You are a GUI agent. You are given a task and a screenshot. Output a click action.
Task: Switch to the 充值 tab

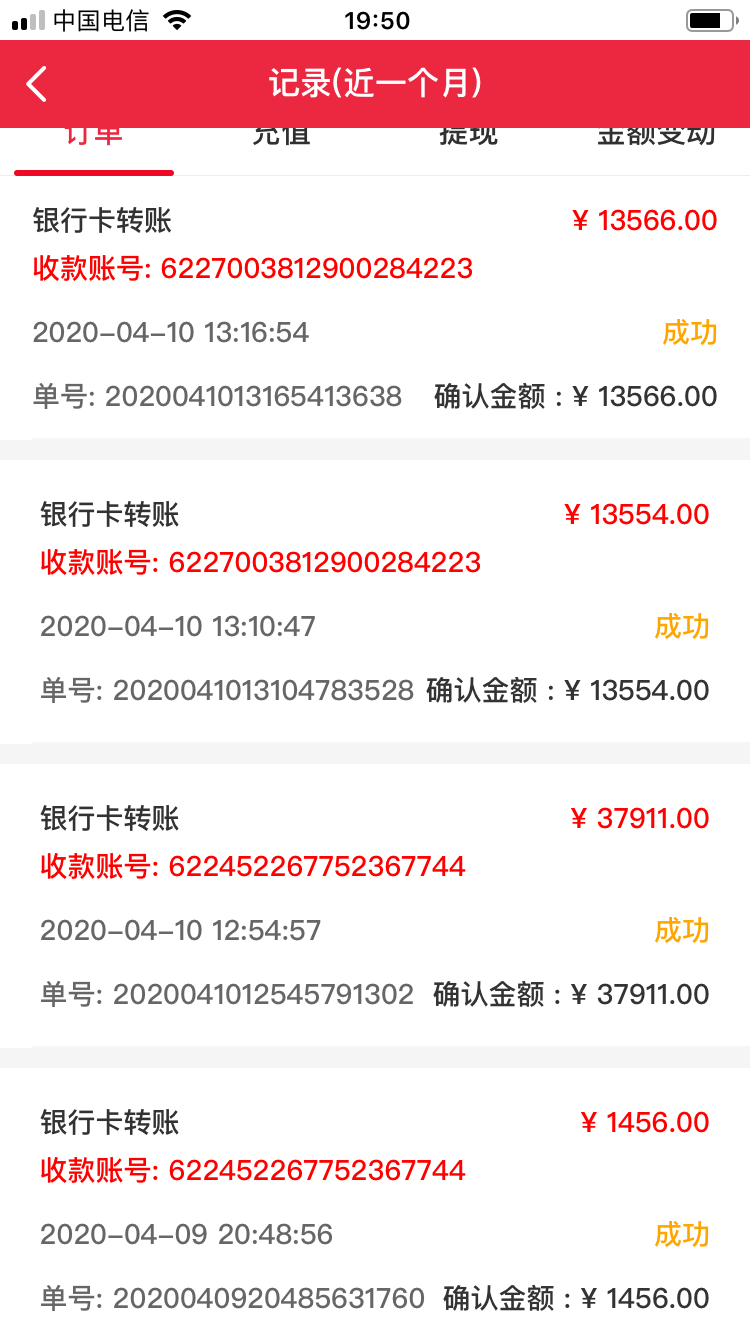281,140
